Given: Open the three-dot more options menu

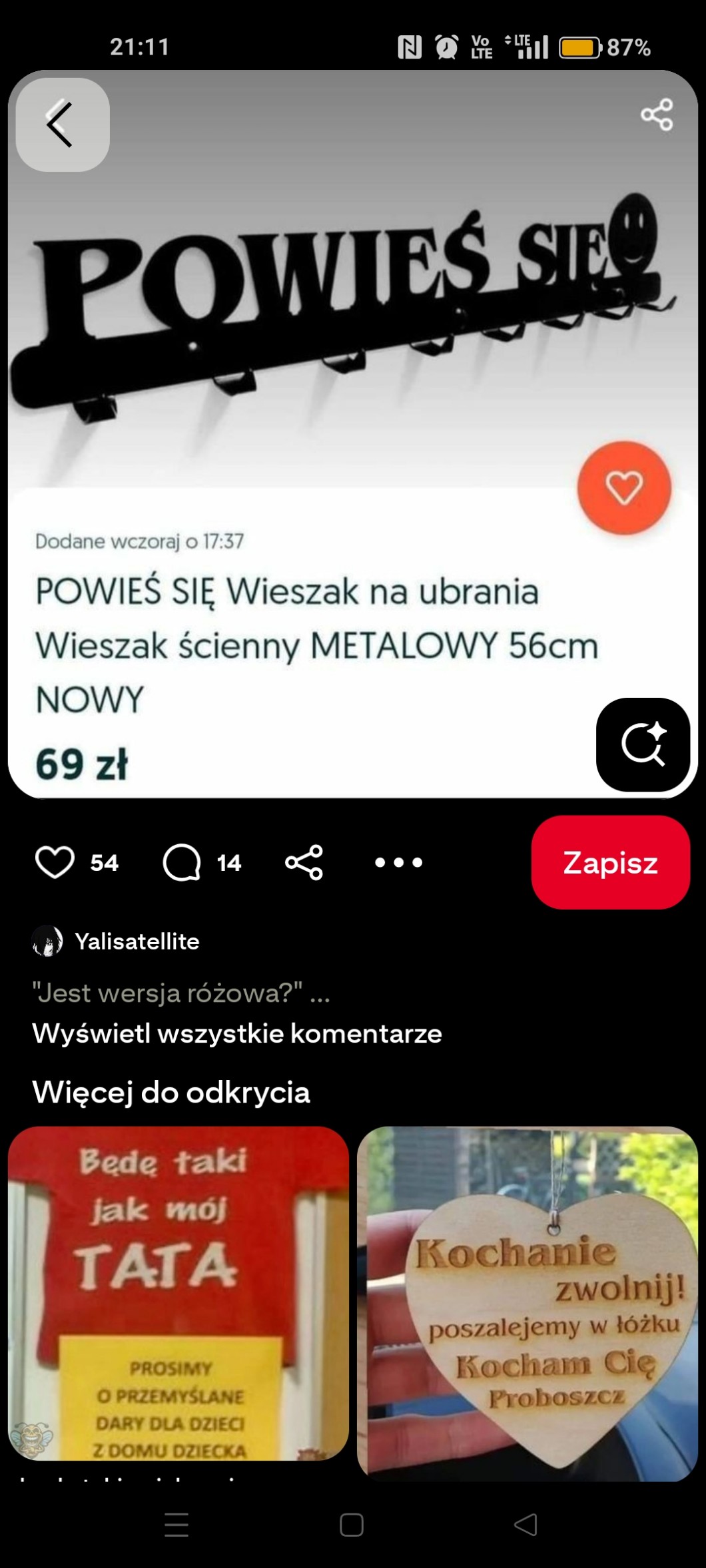Looking at the screenshot, I should tap(398, 862).
